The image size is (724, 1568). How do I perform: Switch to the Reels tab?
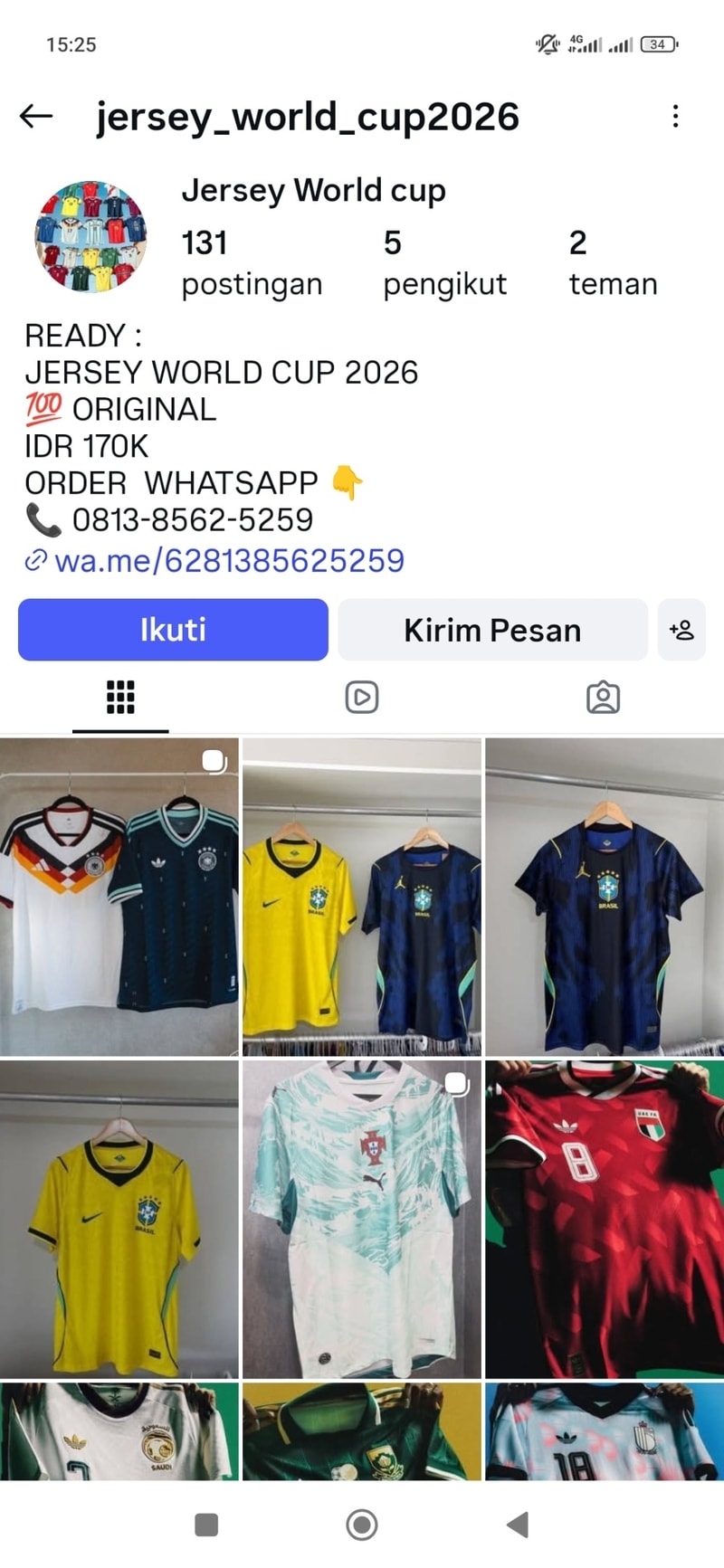coord(362,698)
